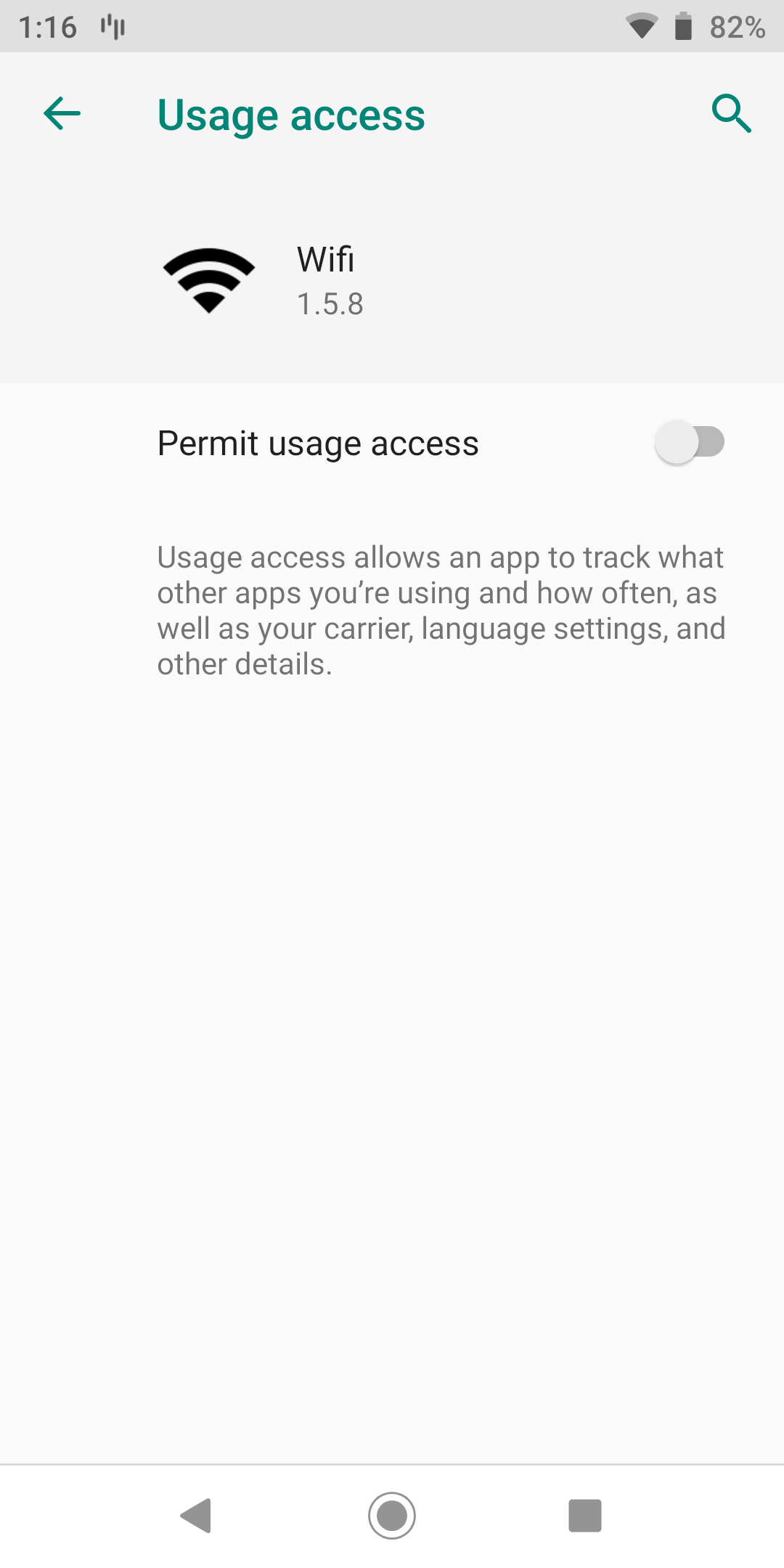Tap the back arrow to exit Usage access
784x1568 pixels.
click(x=61, y=114)
